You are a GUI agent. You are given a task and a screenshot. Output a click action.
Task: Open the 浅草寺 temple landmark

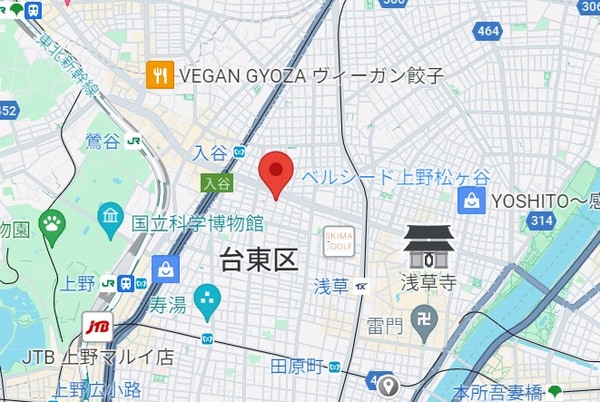[429, 246]
